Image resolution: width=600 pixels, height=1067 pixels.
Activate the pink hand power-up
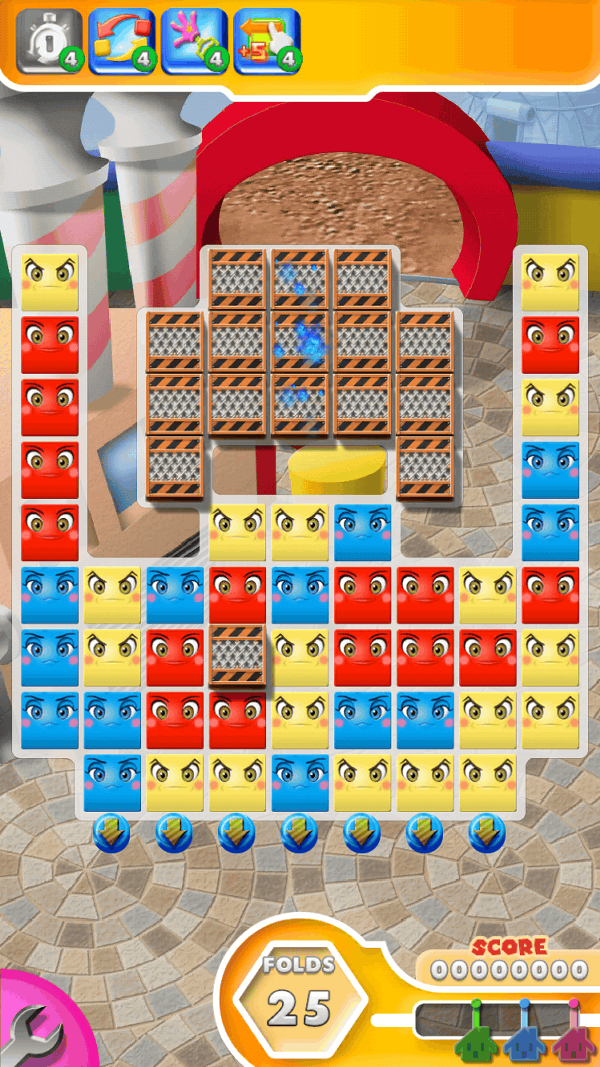[x=194, y=41]
